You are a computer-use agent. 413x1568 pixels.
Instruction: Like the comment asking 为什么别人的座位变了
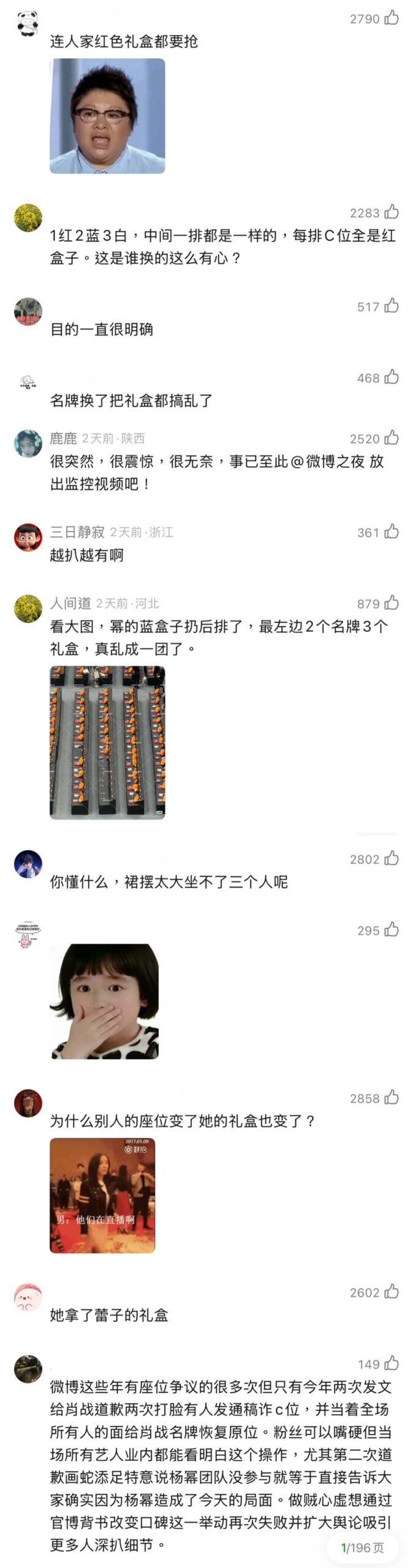[392, 1098]
